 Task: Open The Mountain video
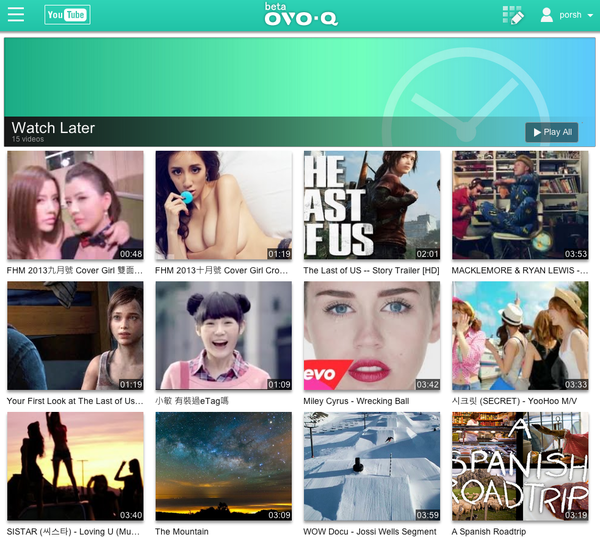(x=223, y=466)
